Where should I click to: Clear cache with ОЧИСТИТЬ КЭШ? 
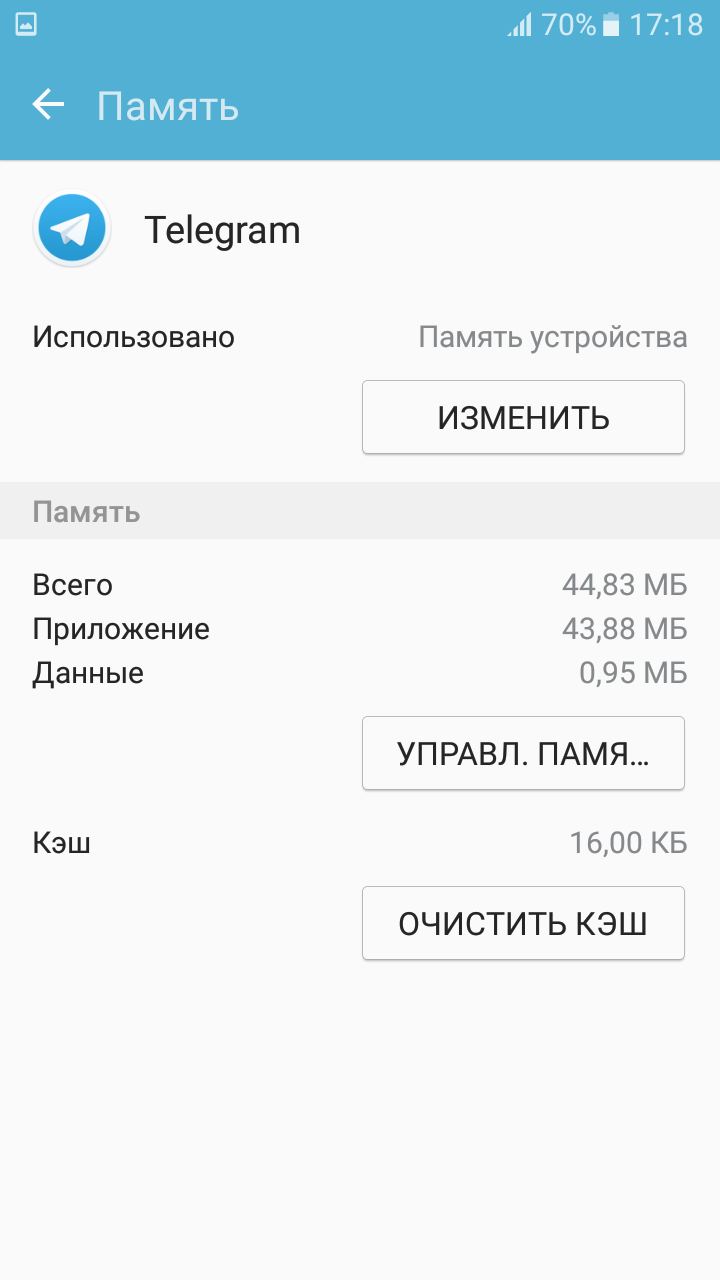[x=523, y=923]
